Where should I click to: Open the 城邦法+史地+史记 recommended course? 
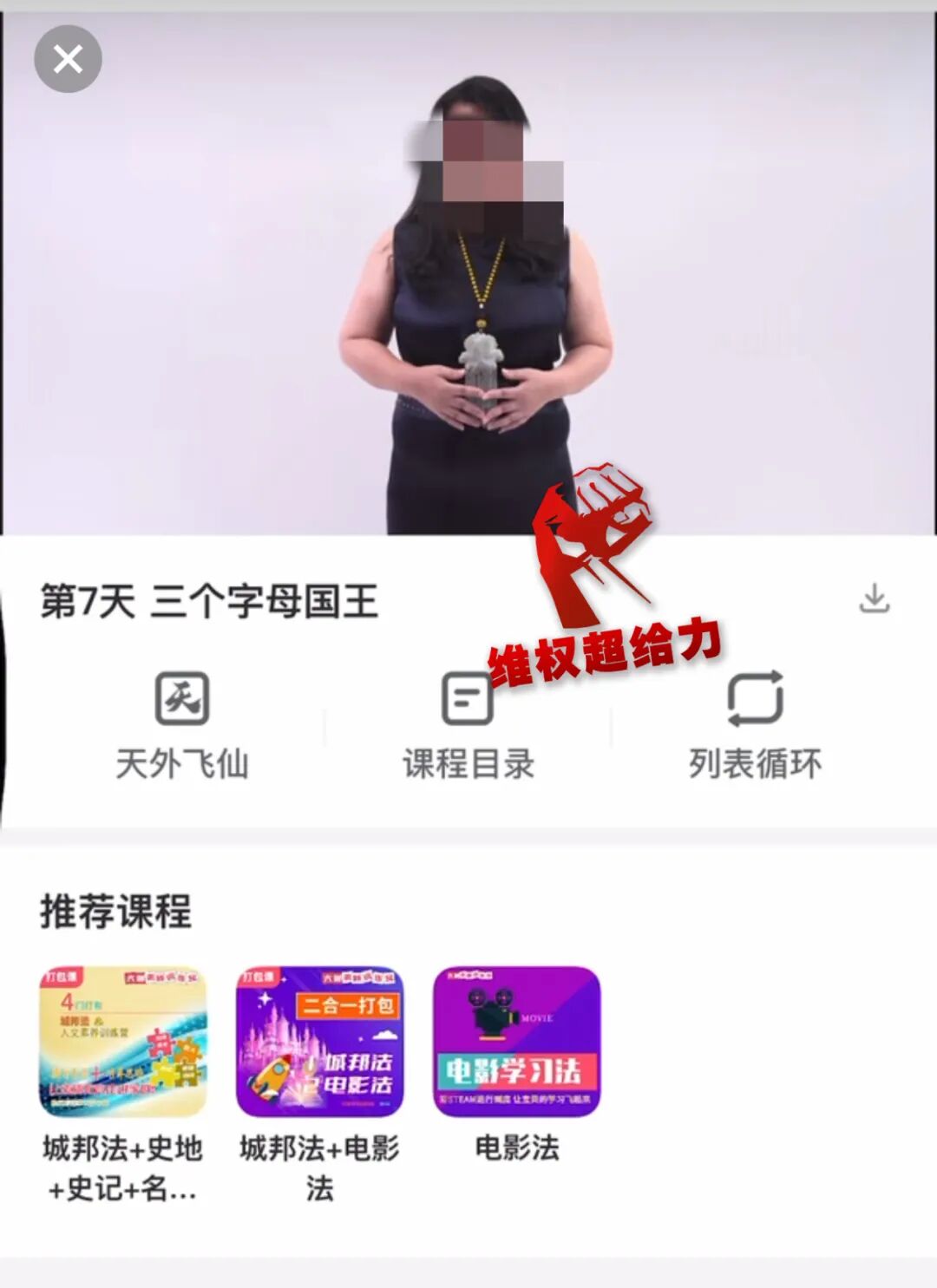122,1041
